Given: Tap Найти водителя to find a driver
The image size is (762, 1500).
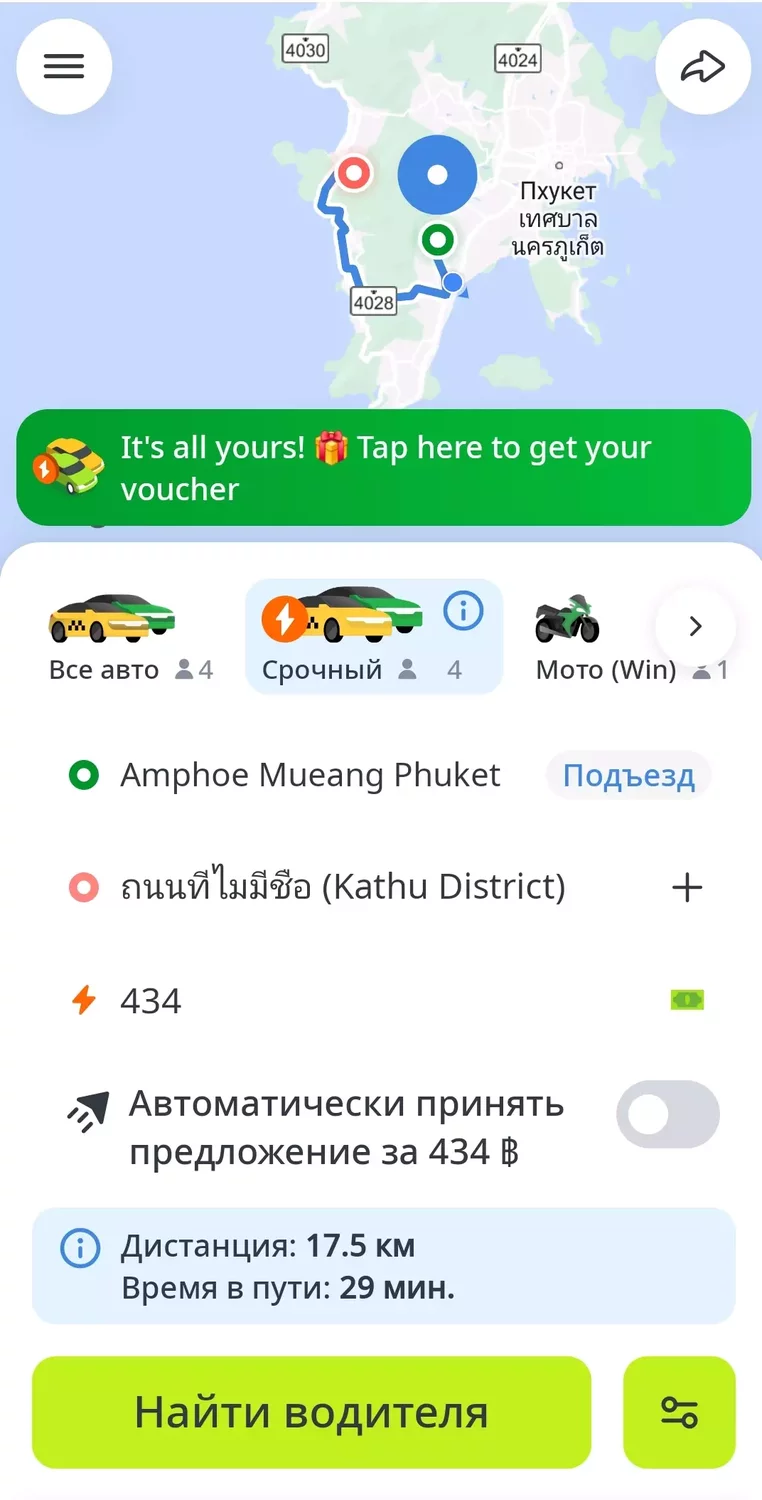Looking at the screenshot, I should pos(311,1412).
